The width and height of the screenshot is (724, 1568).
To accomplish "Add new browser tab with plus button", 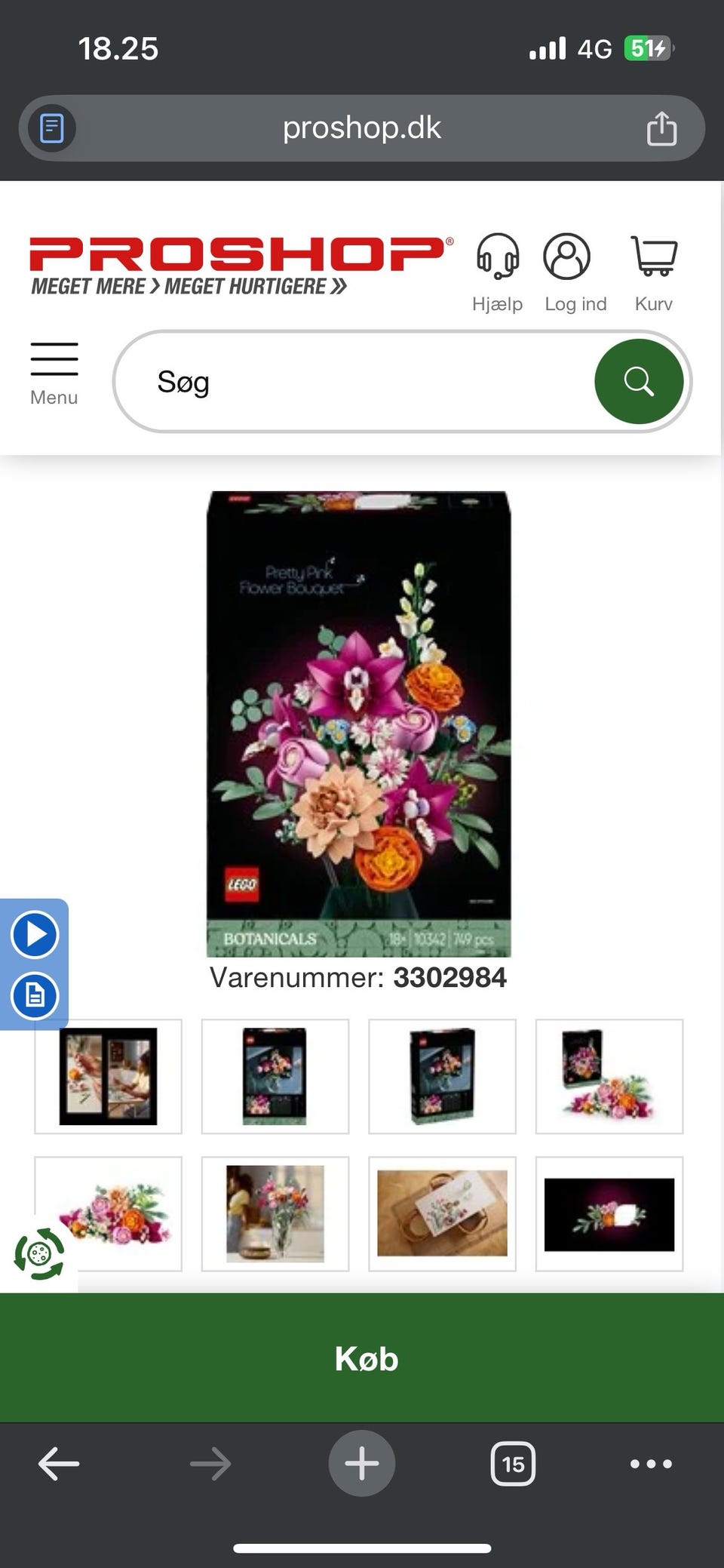I will pos(362,1462).
